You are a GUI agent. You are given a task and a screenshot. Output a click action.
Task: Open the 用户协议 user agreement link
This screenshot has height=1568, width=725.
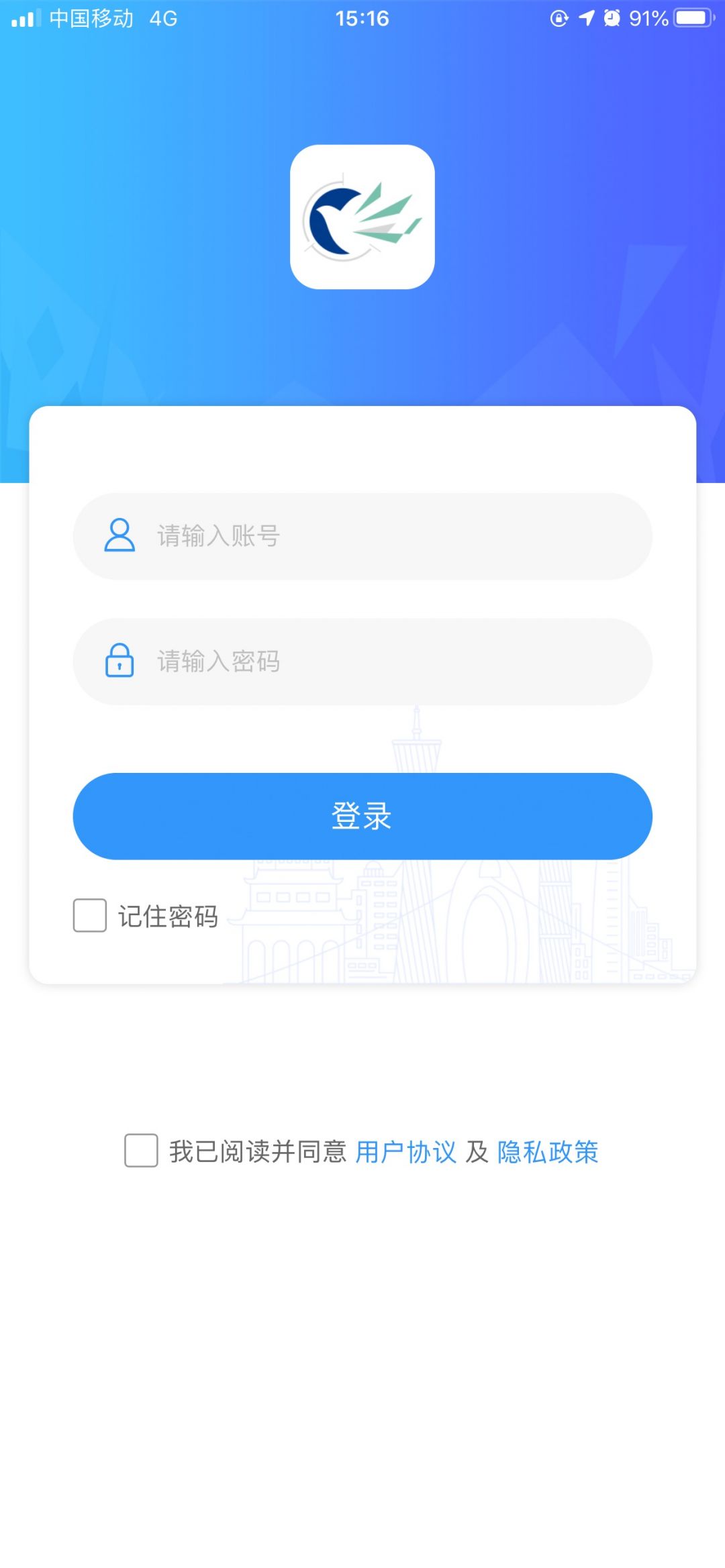point(405,1152)
